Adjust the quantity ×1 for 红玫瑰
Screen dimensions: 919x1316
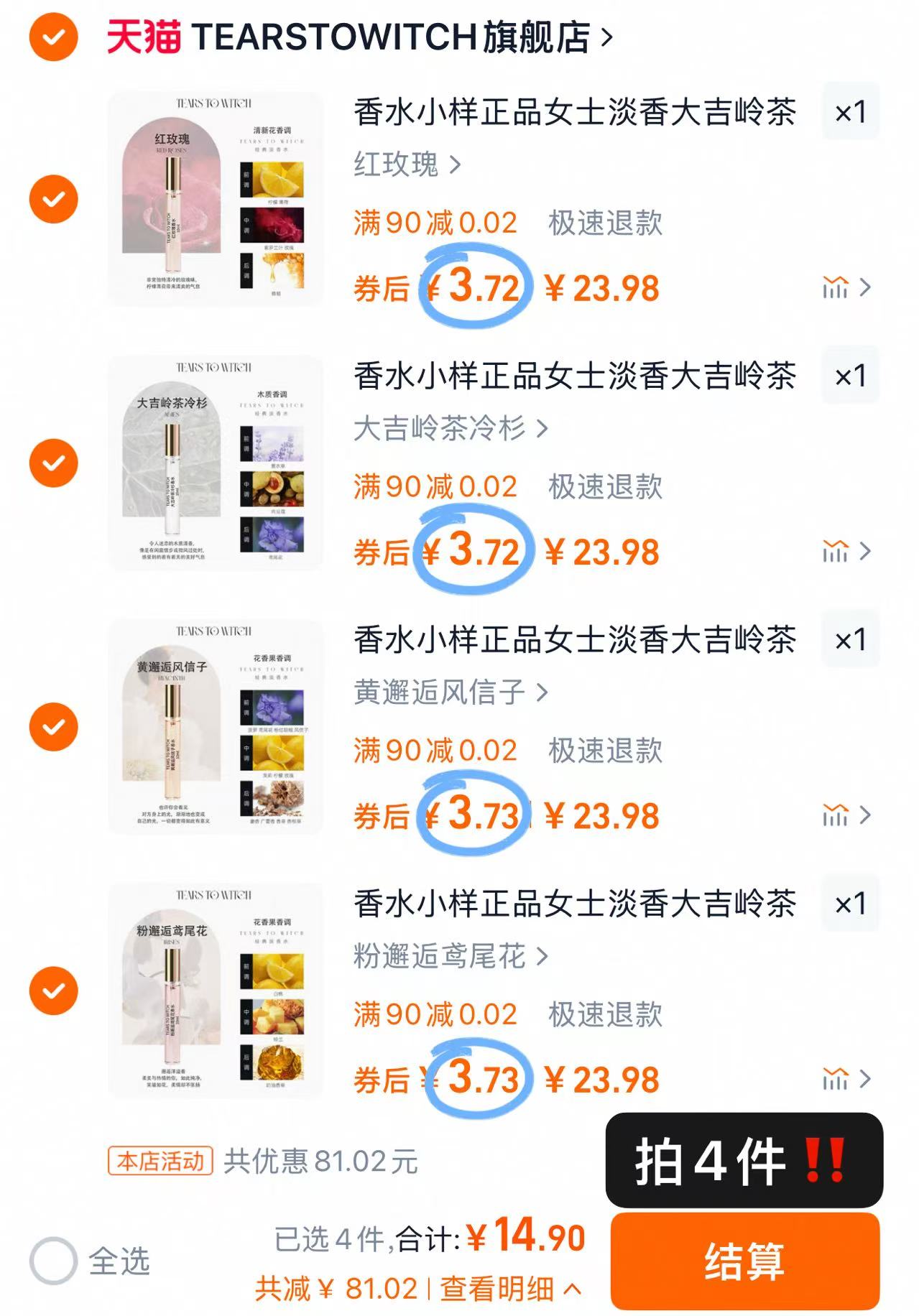pos(851,112)
